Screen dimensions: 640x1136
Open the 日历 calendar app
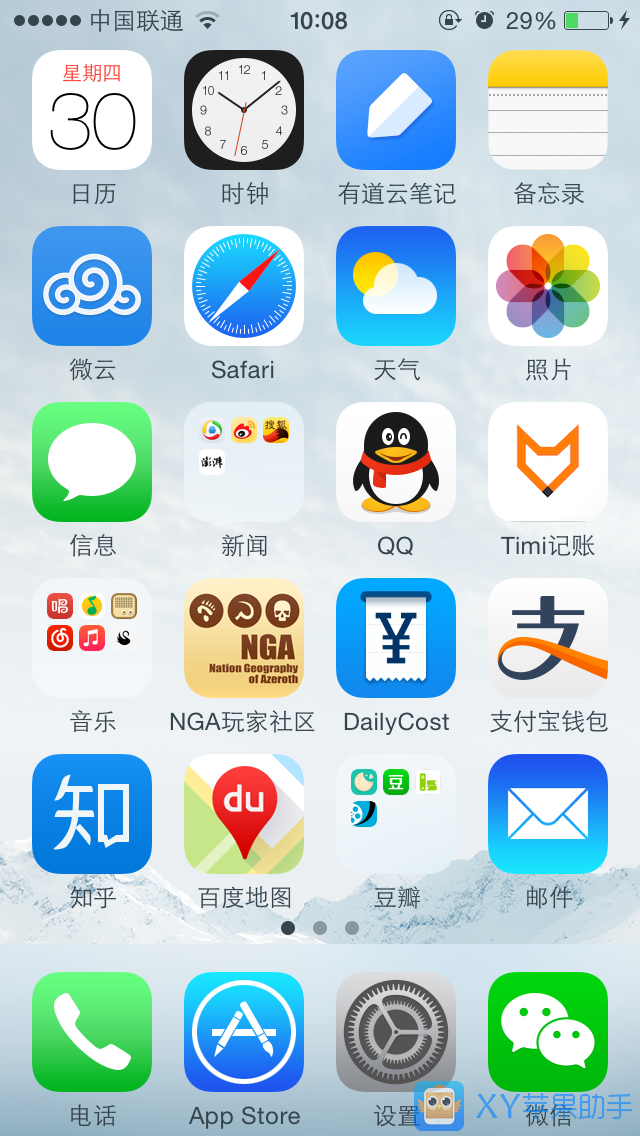pyautogui.click(x=92, y=110)
